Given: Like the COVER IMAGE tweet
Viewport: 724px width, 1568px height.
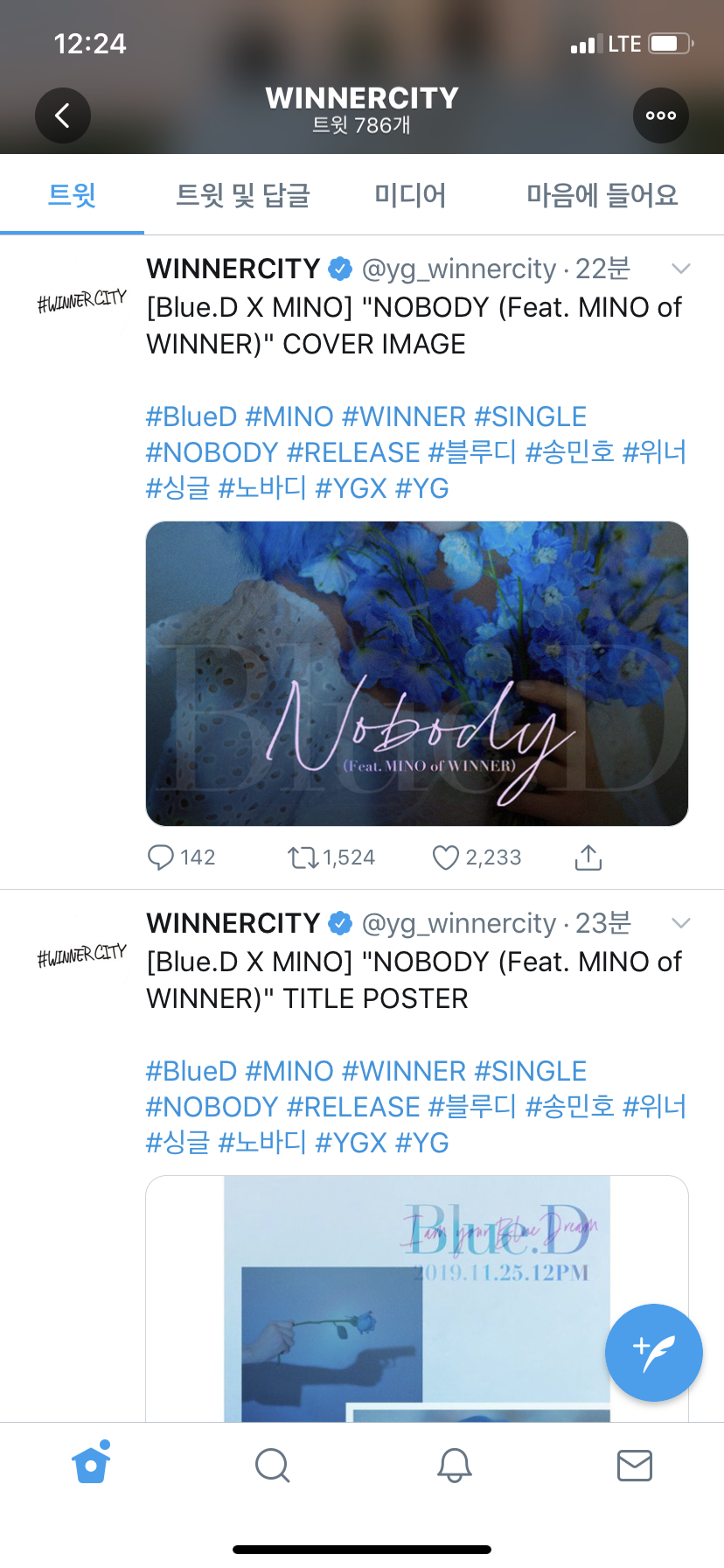Looking at the screenshot, I should [446, 857].
